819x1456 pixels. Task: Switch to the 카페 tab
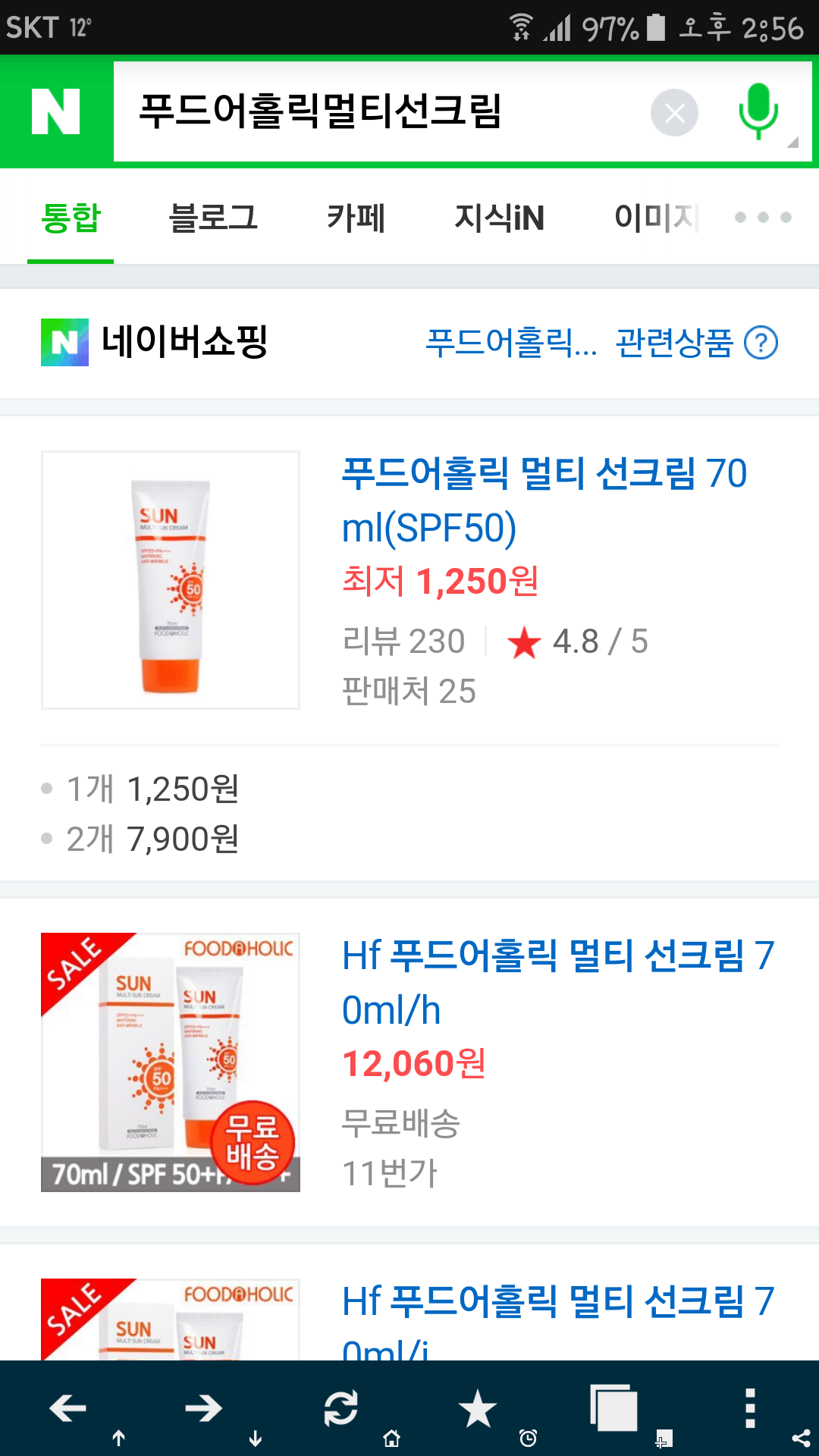[356, 218]
